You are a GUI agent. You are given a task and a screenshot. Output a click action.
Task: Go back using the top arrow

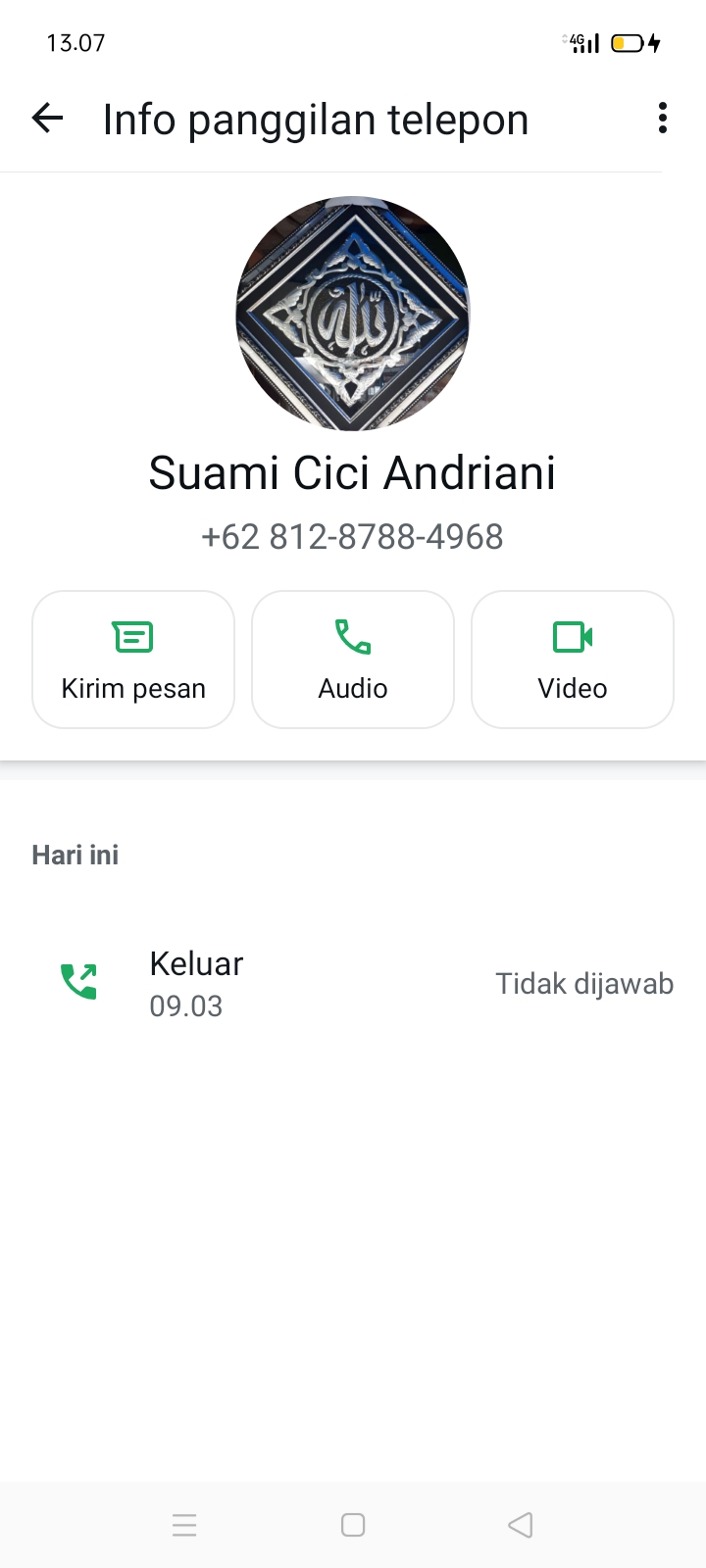(x=47, y=119)
